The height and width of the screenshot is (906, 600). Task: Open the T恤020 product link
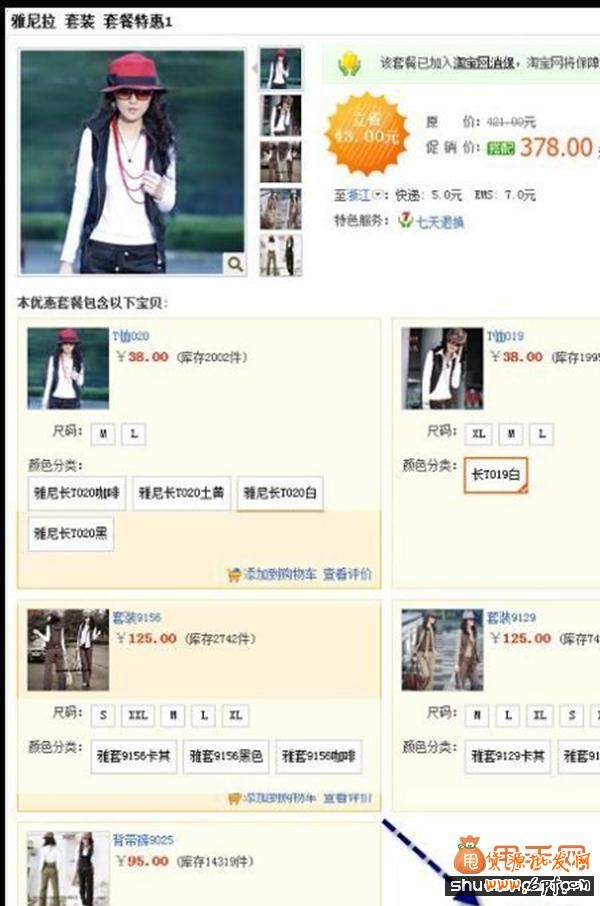click(x=132, y=336)
